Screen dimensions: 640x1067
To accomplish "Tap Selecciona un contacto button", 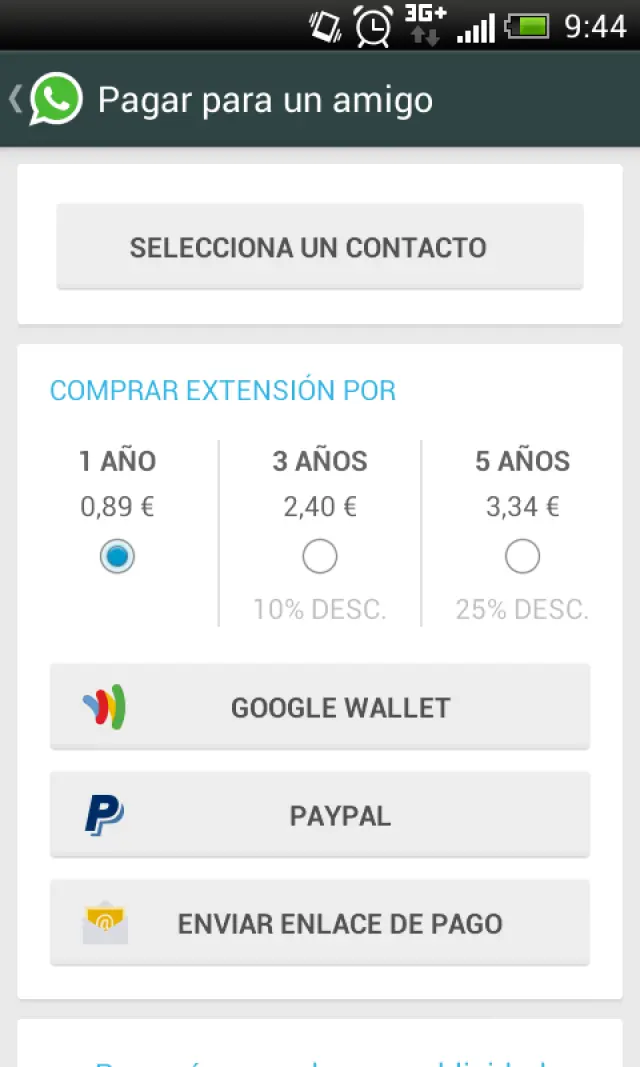I will pyautogui.click(x=319, y=247).
